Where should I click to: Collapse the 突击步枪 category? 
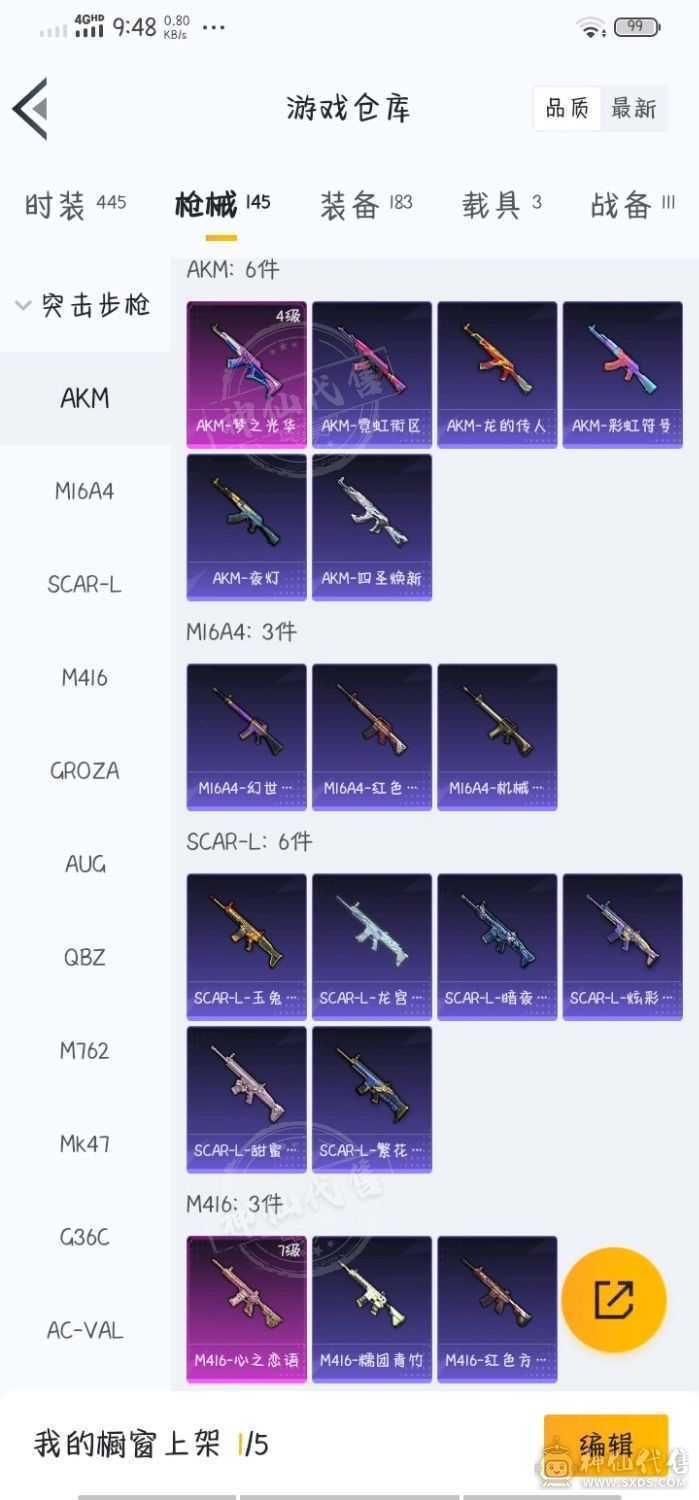pos(84,305)
